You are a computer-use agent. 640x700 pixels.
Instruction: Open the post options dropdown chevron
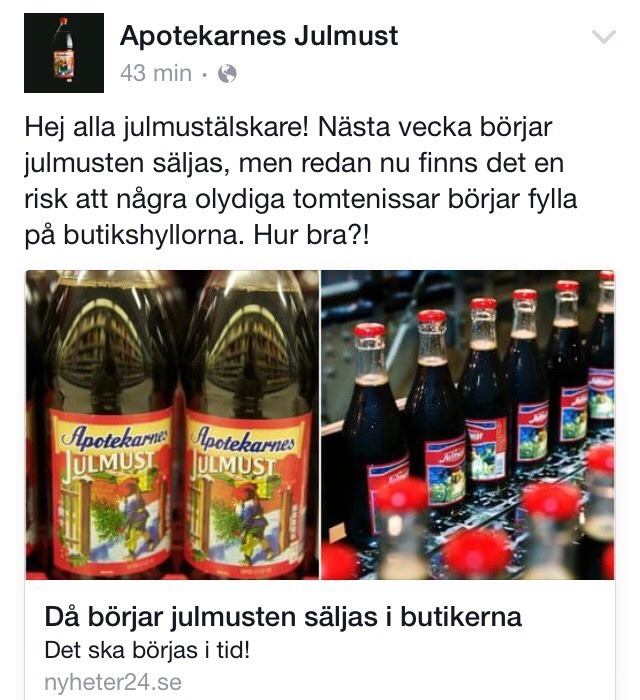pyautogui.click(x=604, y=39)
